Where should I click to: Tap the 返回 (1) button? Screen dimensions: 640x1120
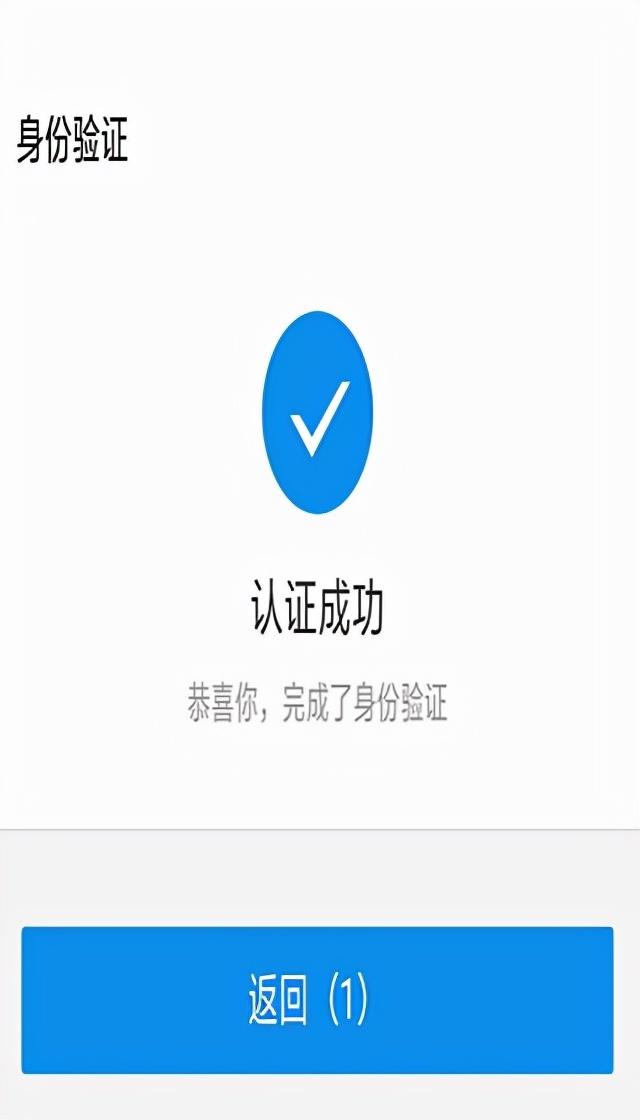click(317, 999)
